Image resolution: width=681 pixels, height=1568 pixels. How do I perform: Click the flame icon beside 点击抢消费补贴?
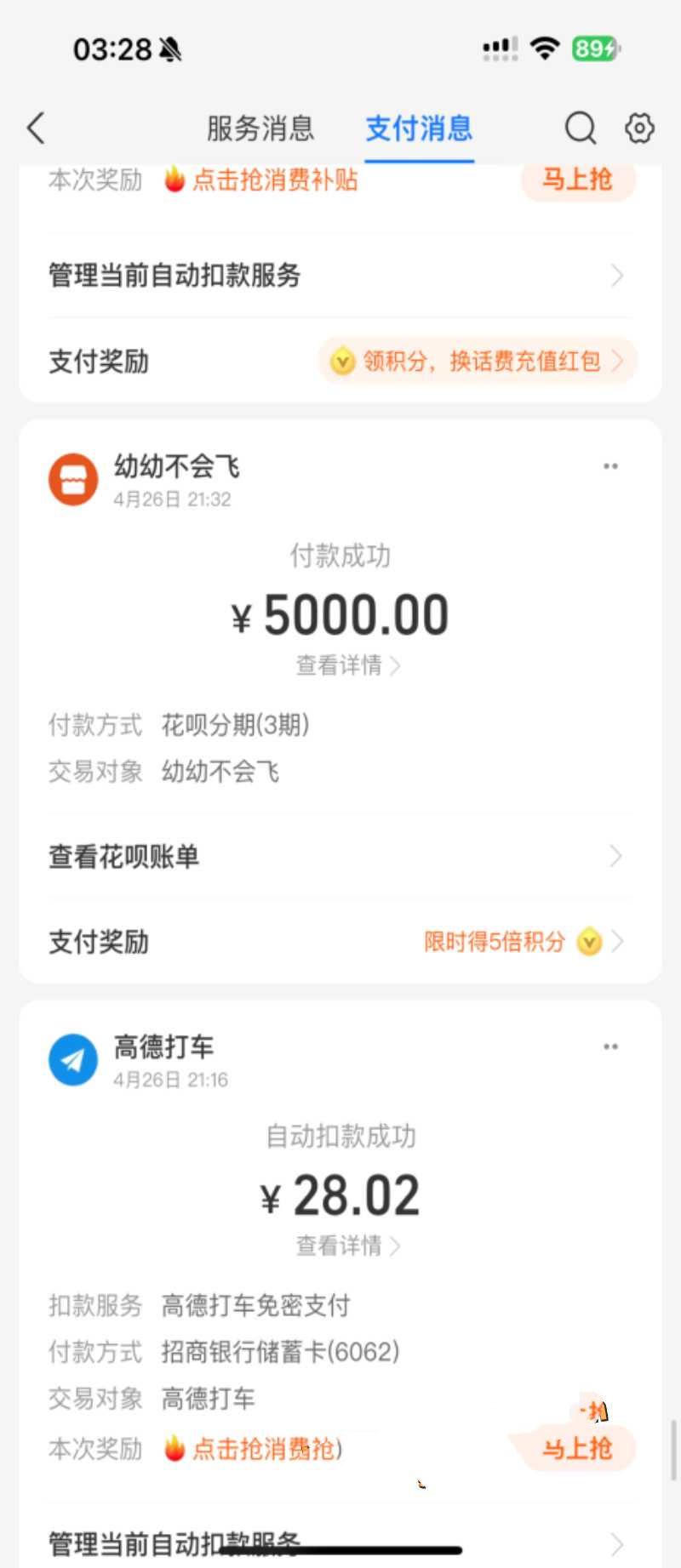click(x=174, y=180)
